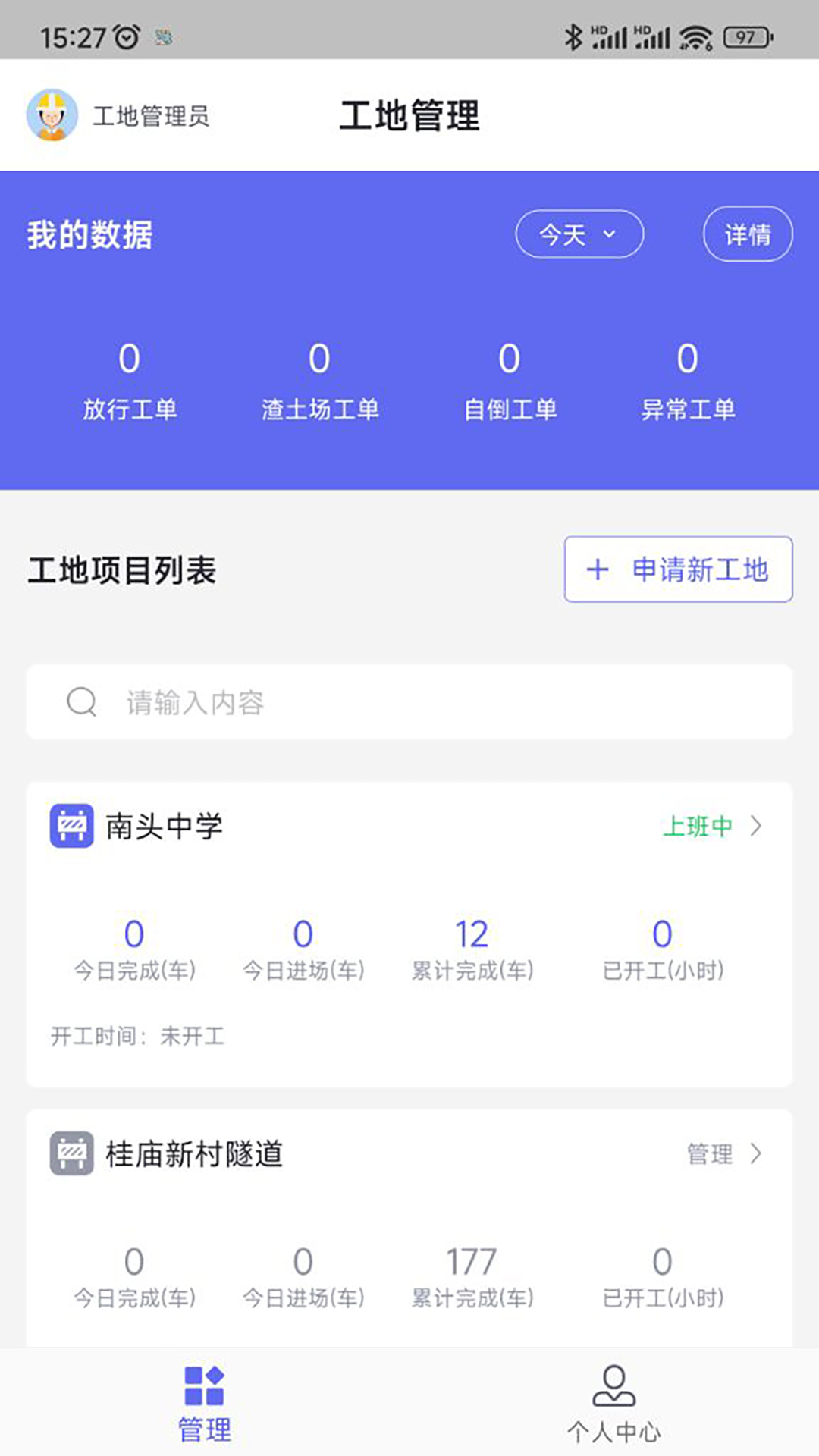
Task: Click the magnifier search icon
Action: pyautogui.click(x=80, y=701)
